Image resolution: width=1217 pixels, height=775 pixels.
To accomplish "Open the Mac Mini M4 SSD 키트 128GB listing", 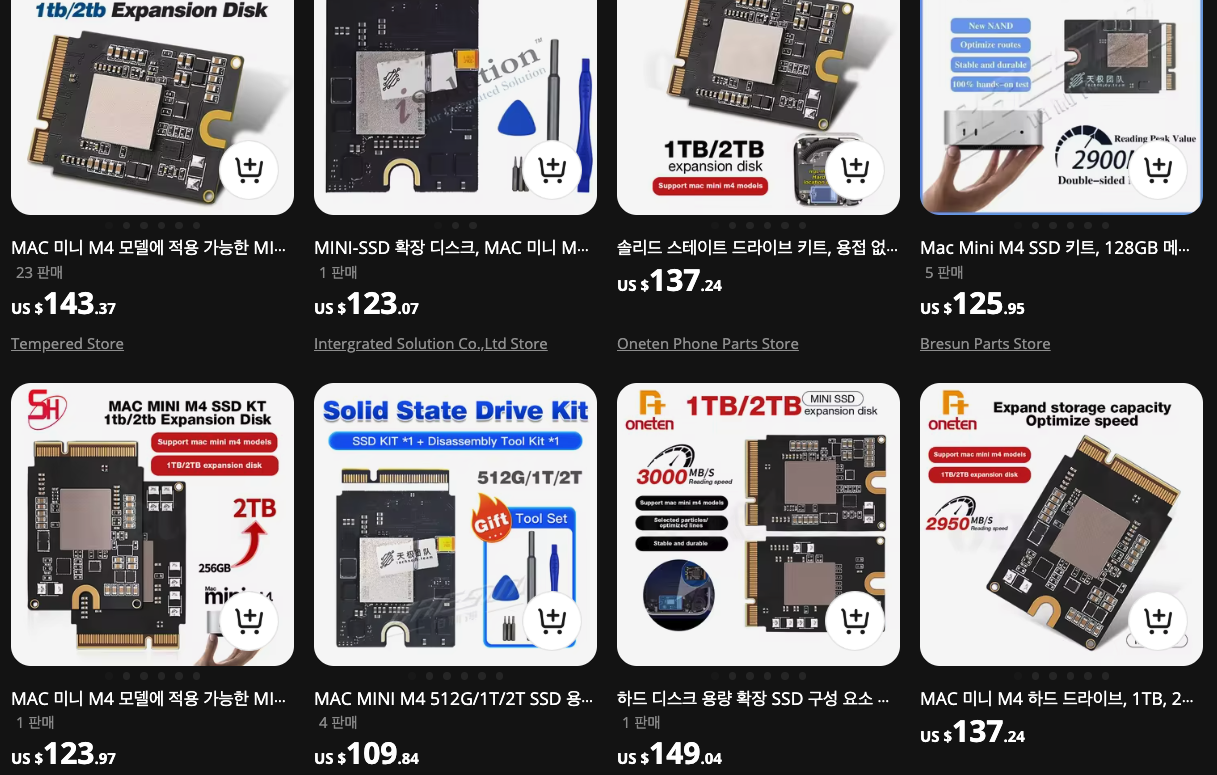I will (1055, 248).
